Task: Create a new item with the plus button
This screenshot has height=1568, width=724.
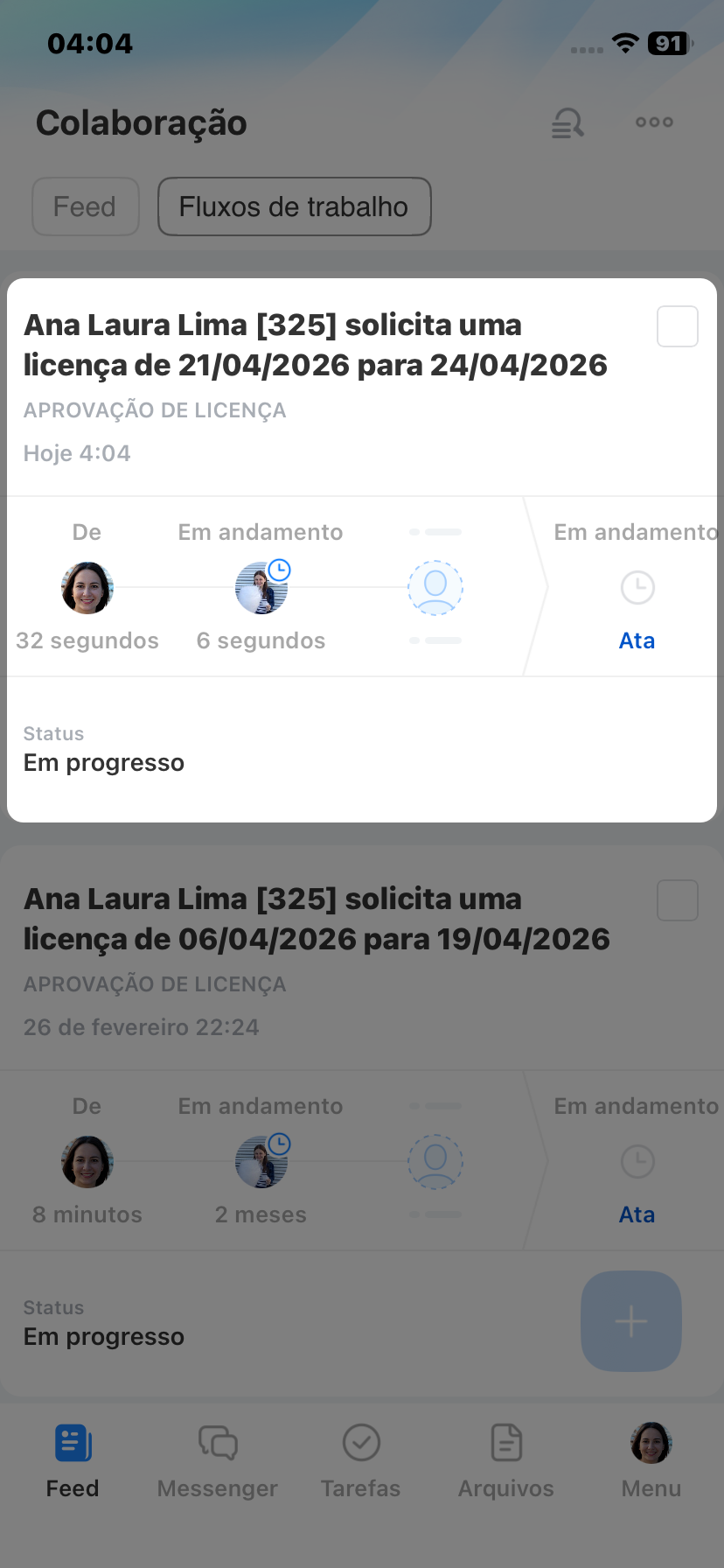Action: (630, 1321)
